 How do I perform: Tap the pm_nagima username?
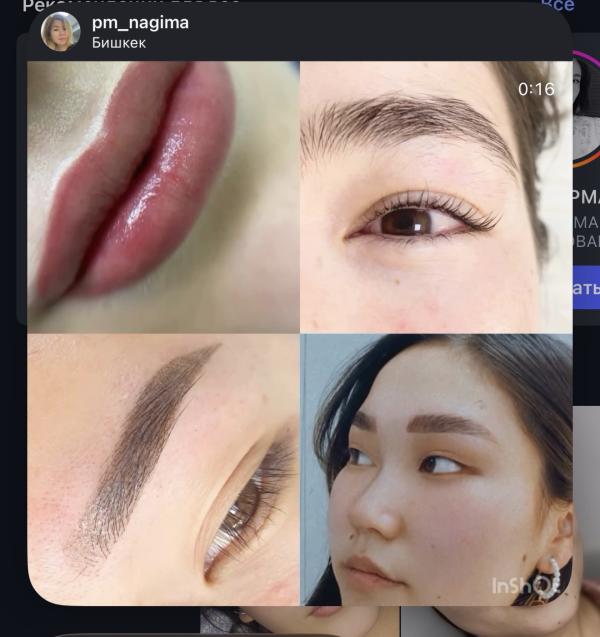point(140,22)
